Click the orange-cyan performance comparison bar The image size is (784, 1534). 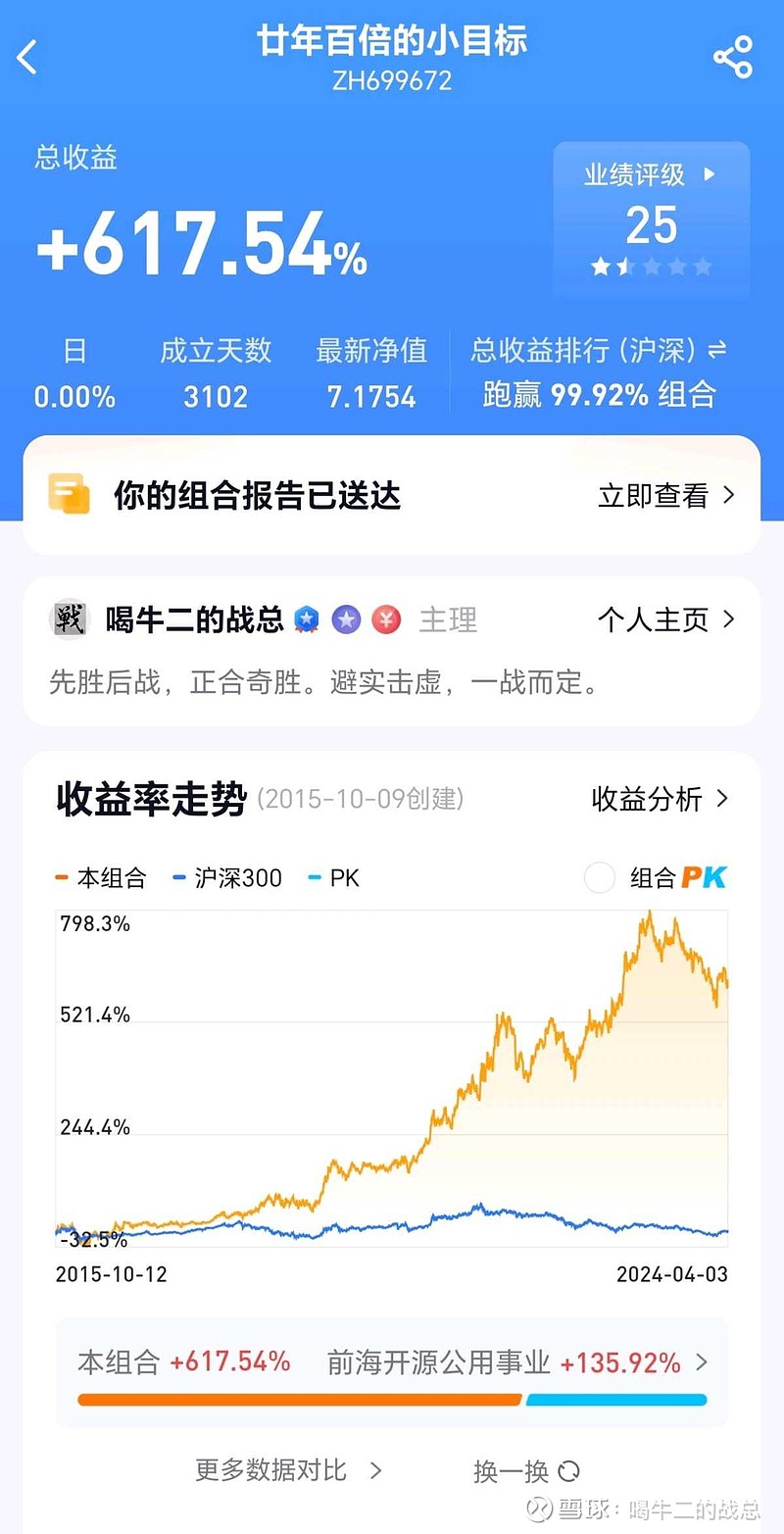point(392,1400)
